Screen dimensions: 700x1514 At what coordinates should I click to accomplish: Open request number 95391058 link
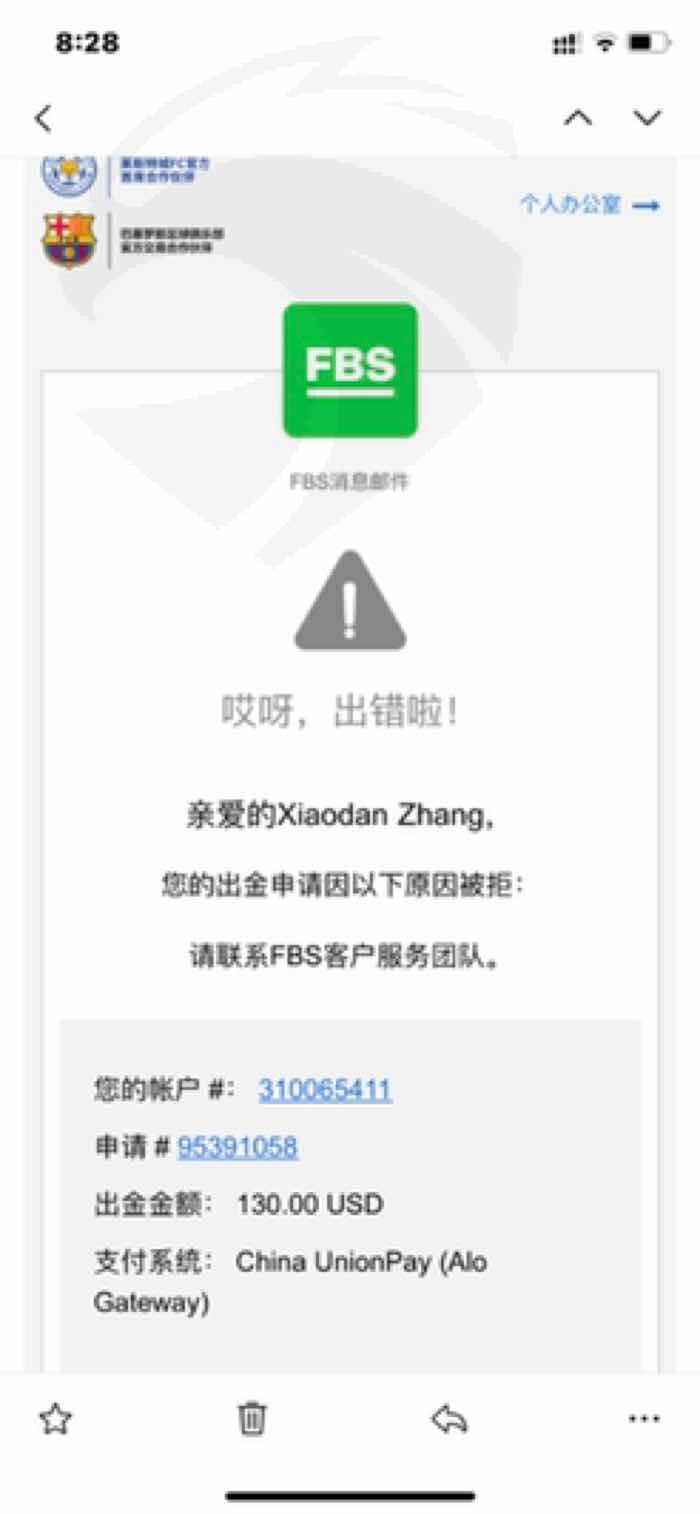[x=237, y=1147]
